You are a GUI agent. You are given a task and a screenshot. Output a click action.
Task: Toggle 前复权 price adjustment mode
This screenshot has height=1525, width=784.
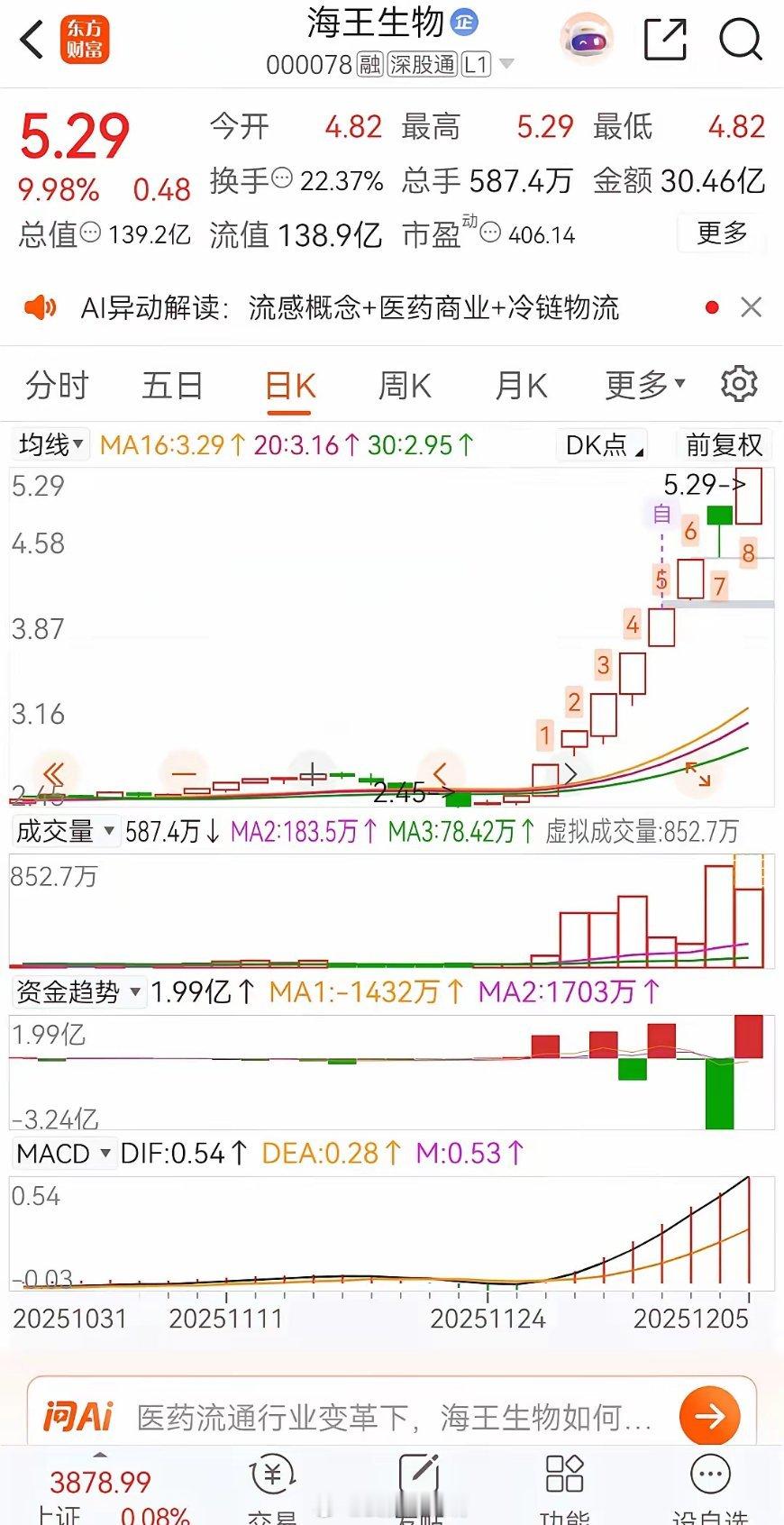[x=721, y=444]
